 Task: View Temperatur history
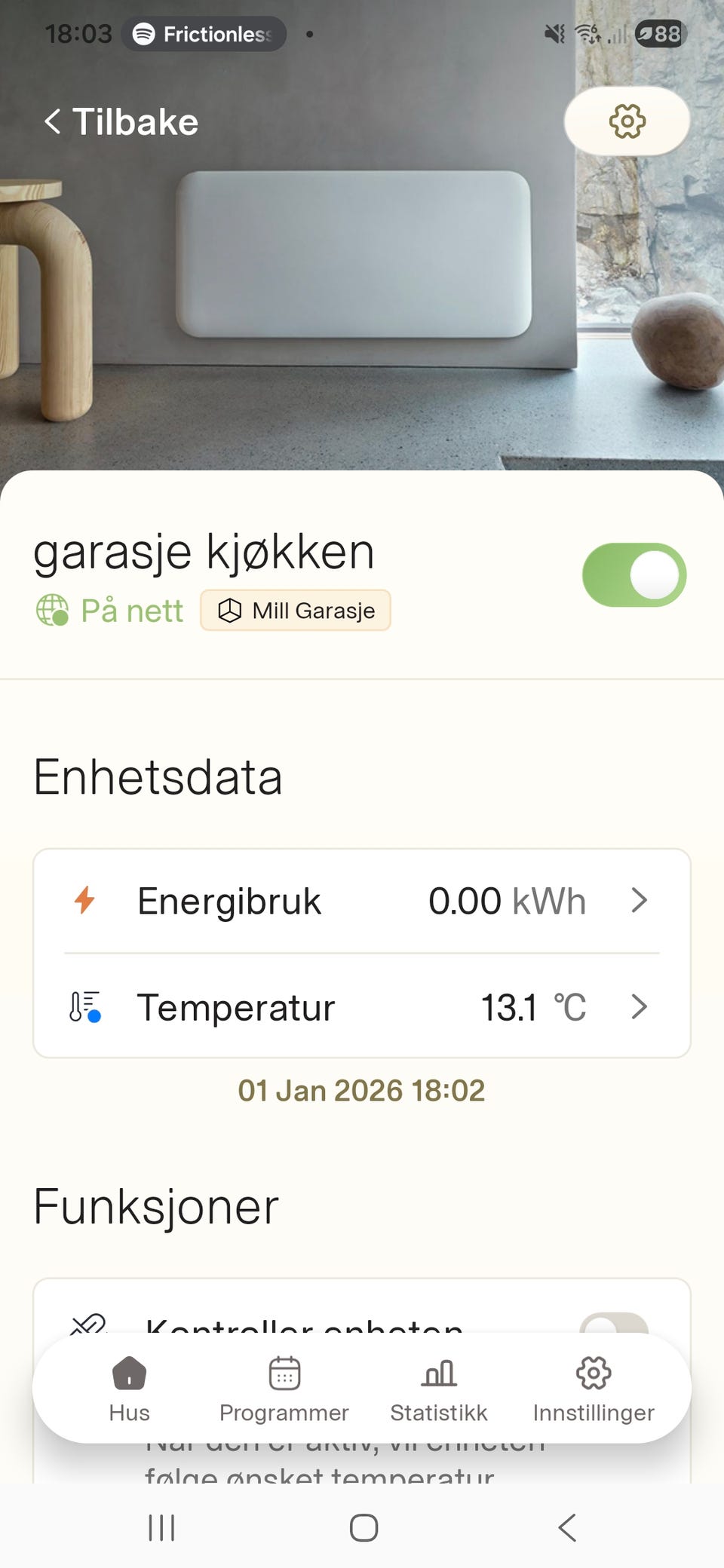(362, 1007)
